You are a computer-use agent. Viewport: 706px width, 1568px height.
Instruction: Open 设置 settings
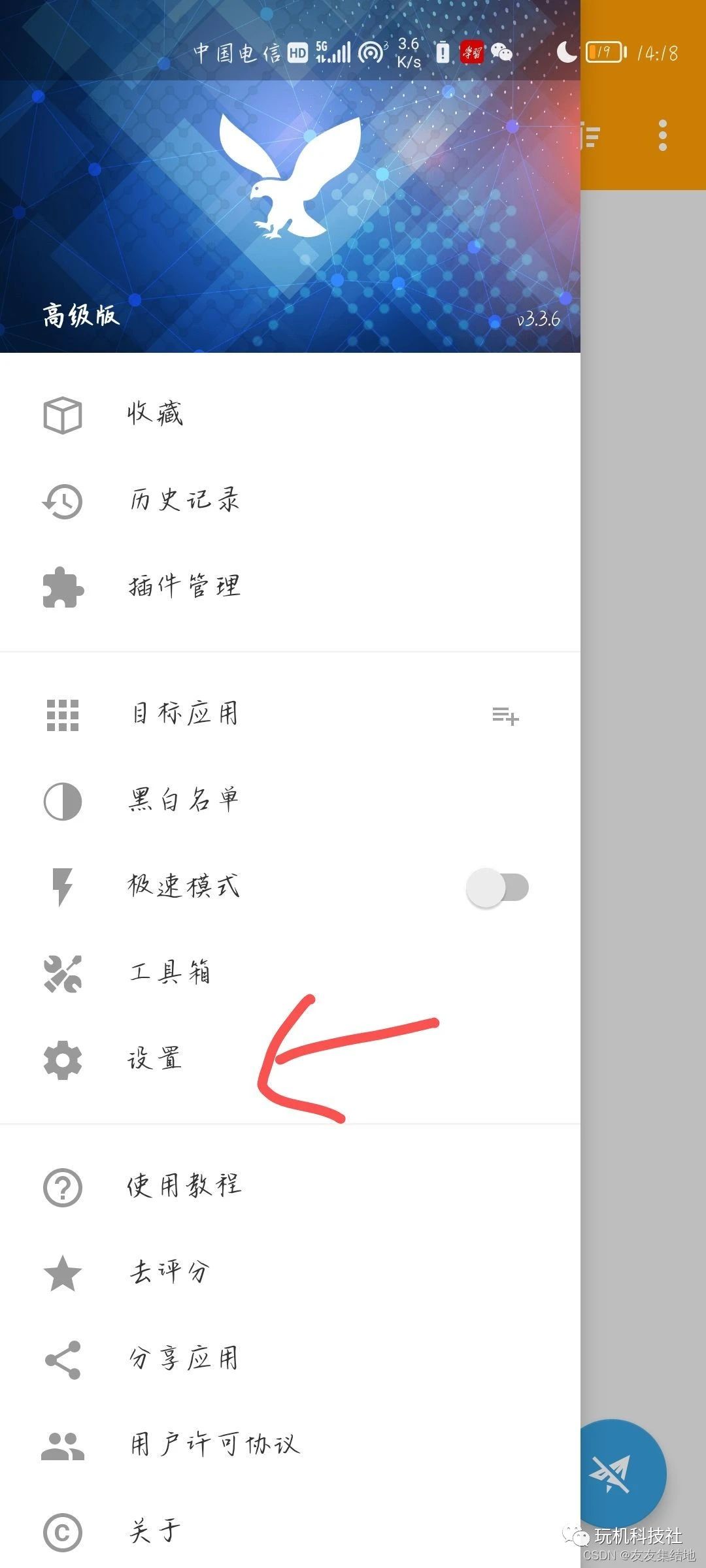[290, 1060]
